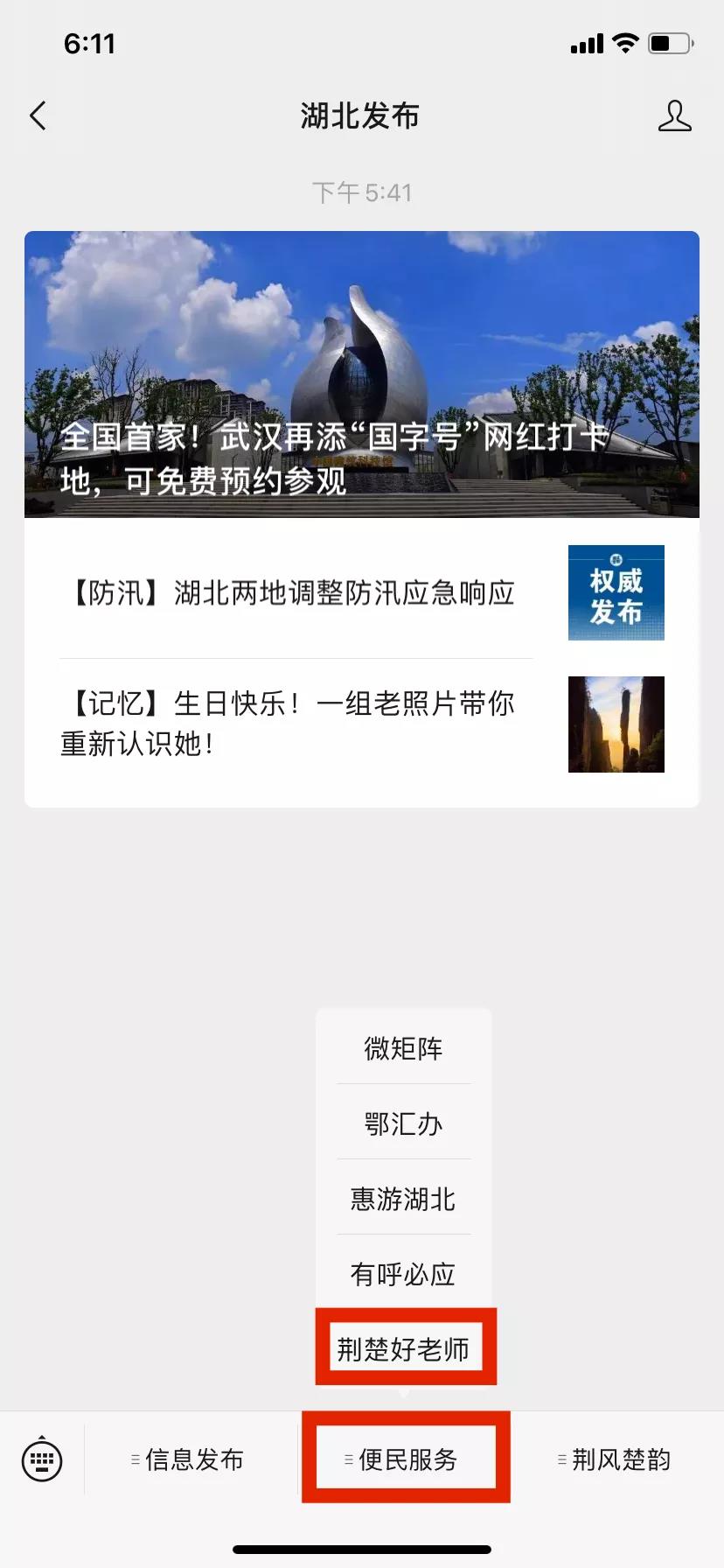This screenshot has width=724, height=1568.
Task: Open the 【记忆】生日快乐 old photos article
Action: [362, 724]
